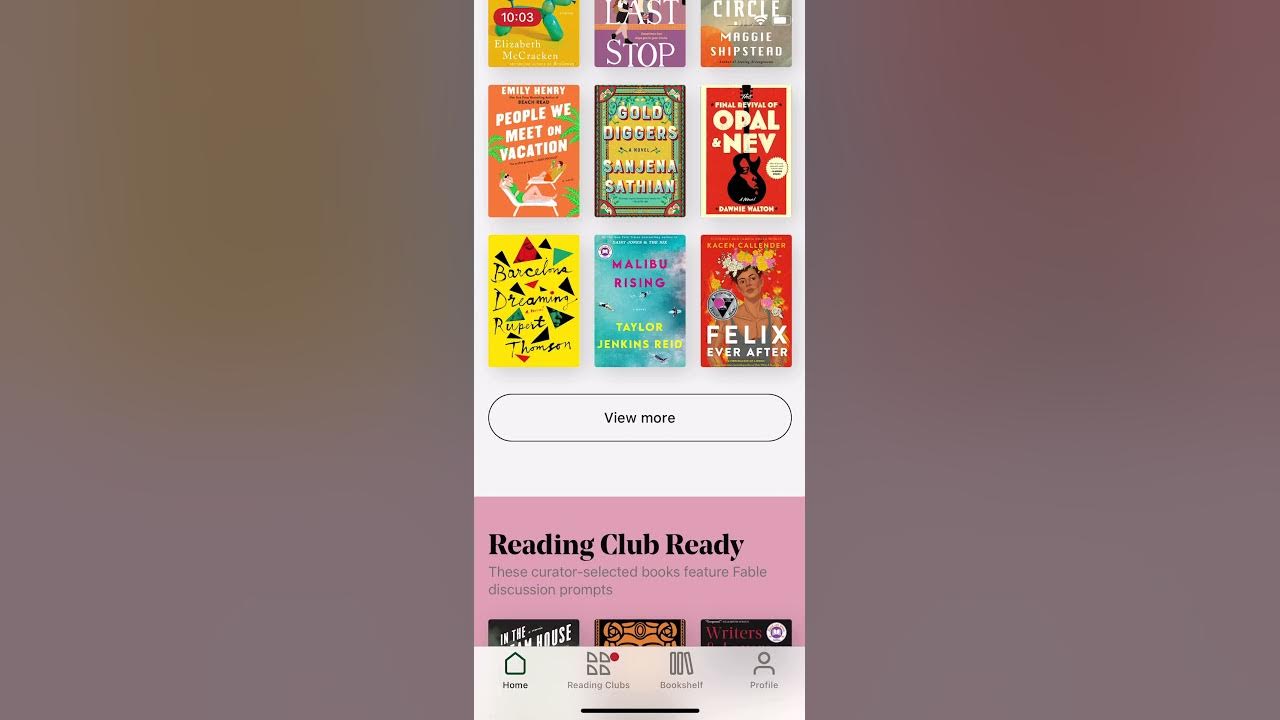Open Malibu Rising by Taylor Jenkins Reid
The image size is (1280, 720).
coord(640,301)
